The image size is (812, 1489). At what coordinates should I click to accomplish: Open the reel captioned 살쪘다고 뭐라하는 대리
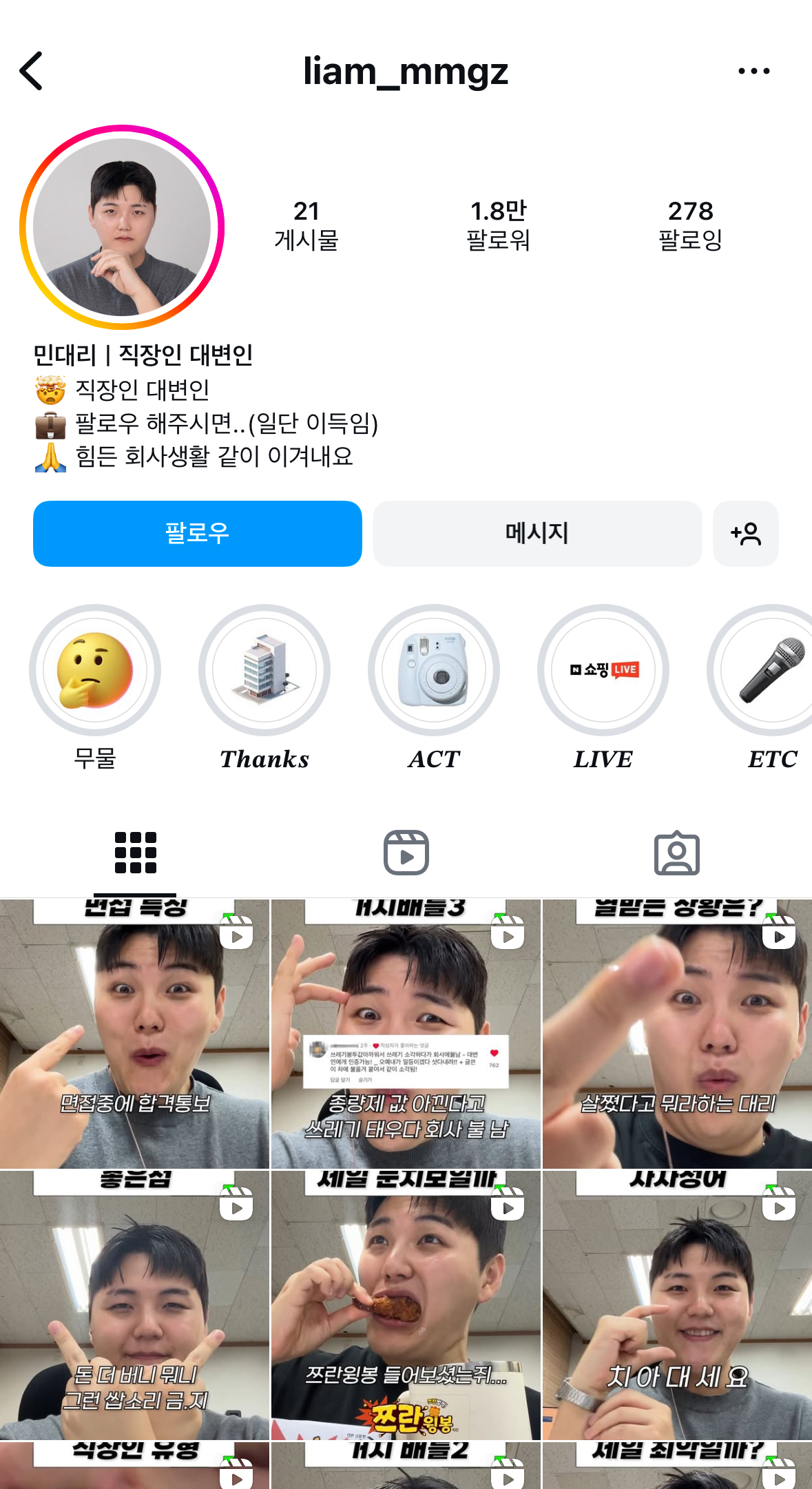coord(677,1033)
